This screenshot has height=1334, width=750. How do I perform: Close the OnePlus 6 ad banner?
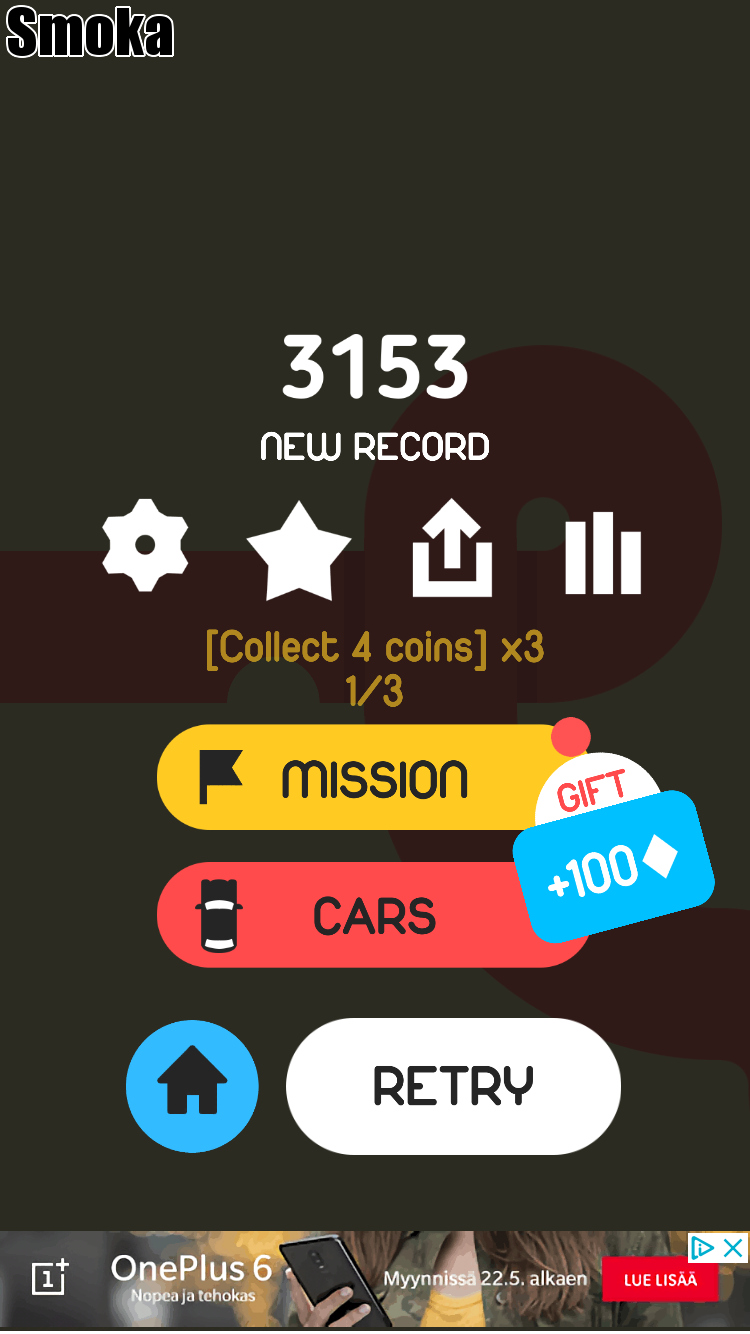(734, 1247)
